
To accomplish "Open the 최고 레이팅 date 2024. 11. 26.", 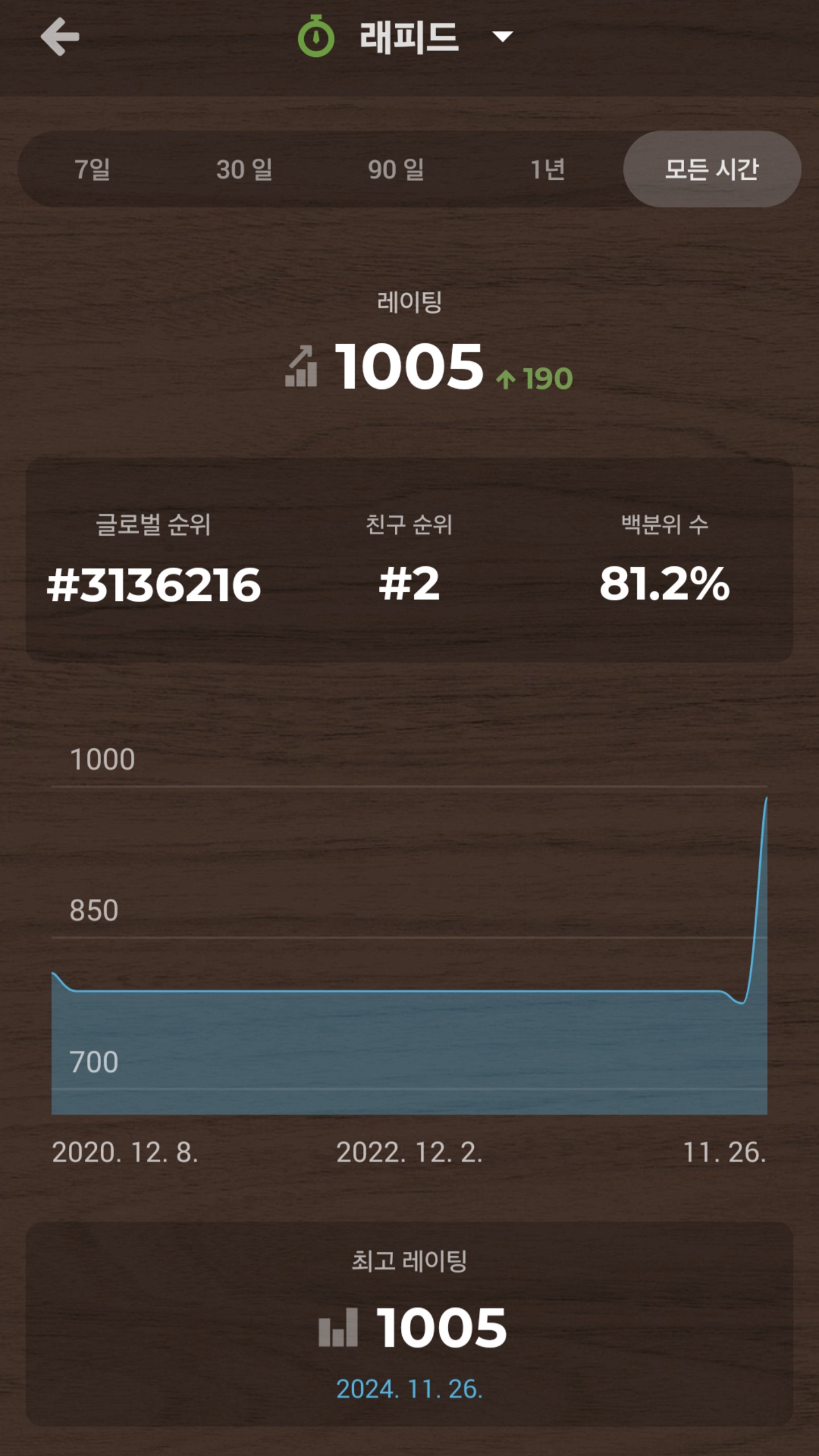I will [x=409, y=1389].
